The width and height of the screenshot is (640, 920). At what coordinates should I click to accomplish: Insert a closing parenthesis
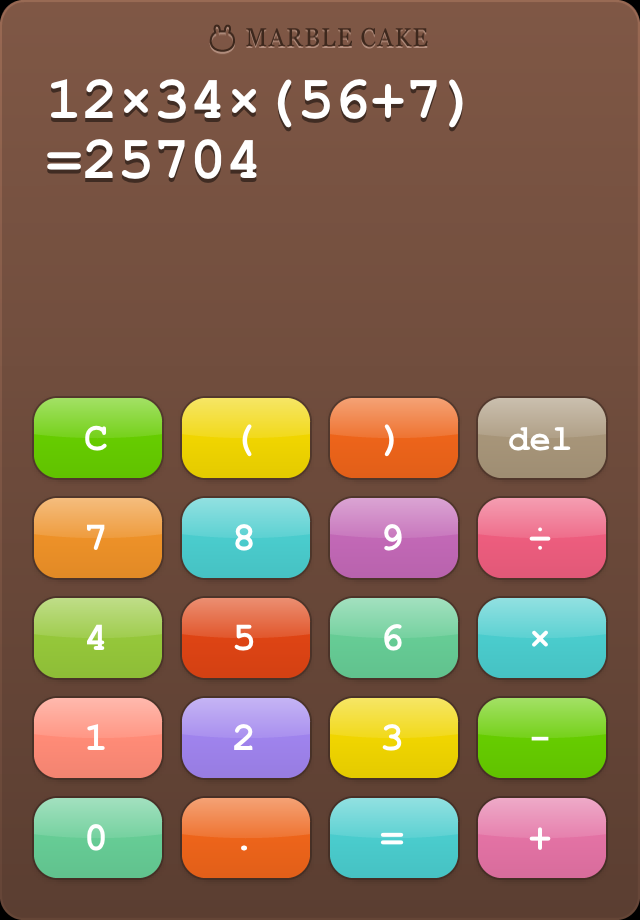click(394, 438)
